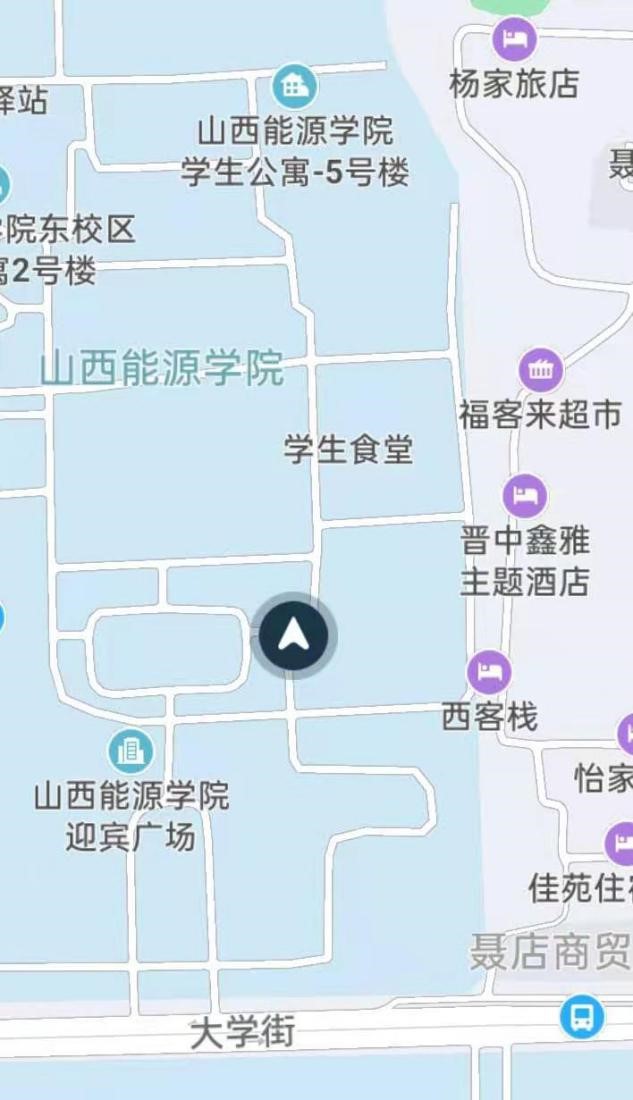Viewport: 633px width, 1100px height.
Task: Select the 迎宾广场 building marker
Action: 130,750
